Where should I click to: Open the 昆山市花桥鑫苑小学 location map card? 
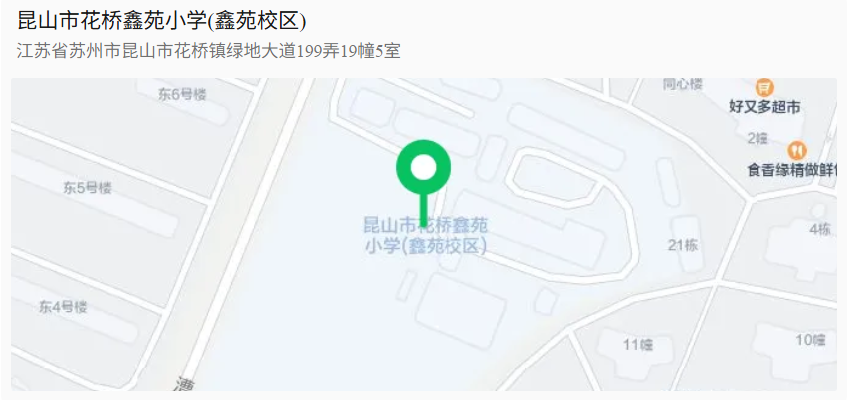coord(424,234)
